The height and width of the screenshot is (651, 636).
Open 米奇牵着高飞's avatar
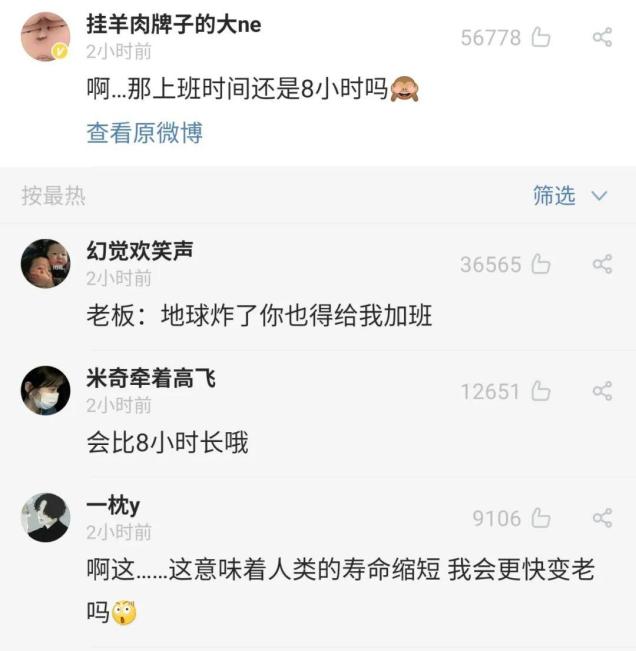[45, 391]
